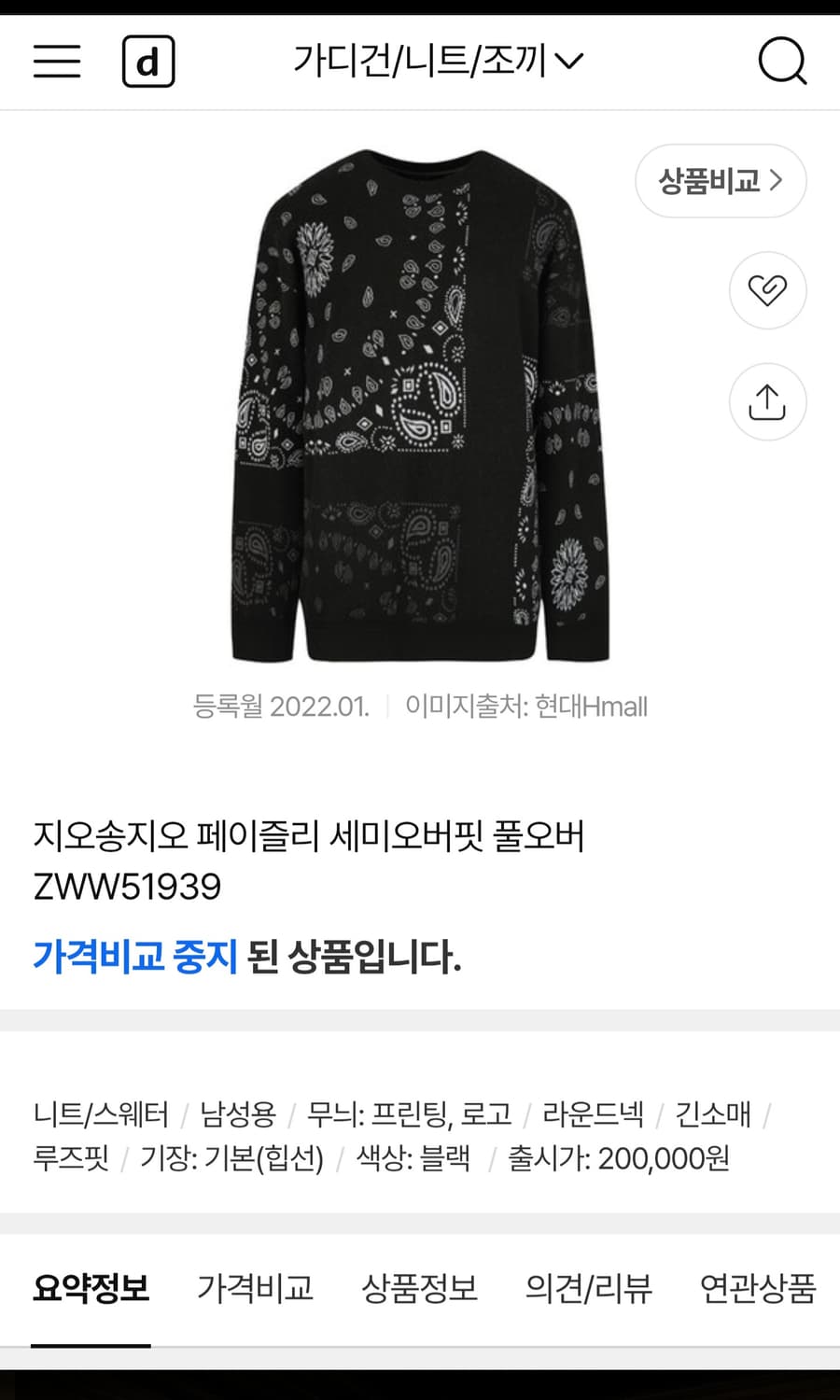Share the product via the share icon
840x1400 pixels.
[x=767, y=402]
